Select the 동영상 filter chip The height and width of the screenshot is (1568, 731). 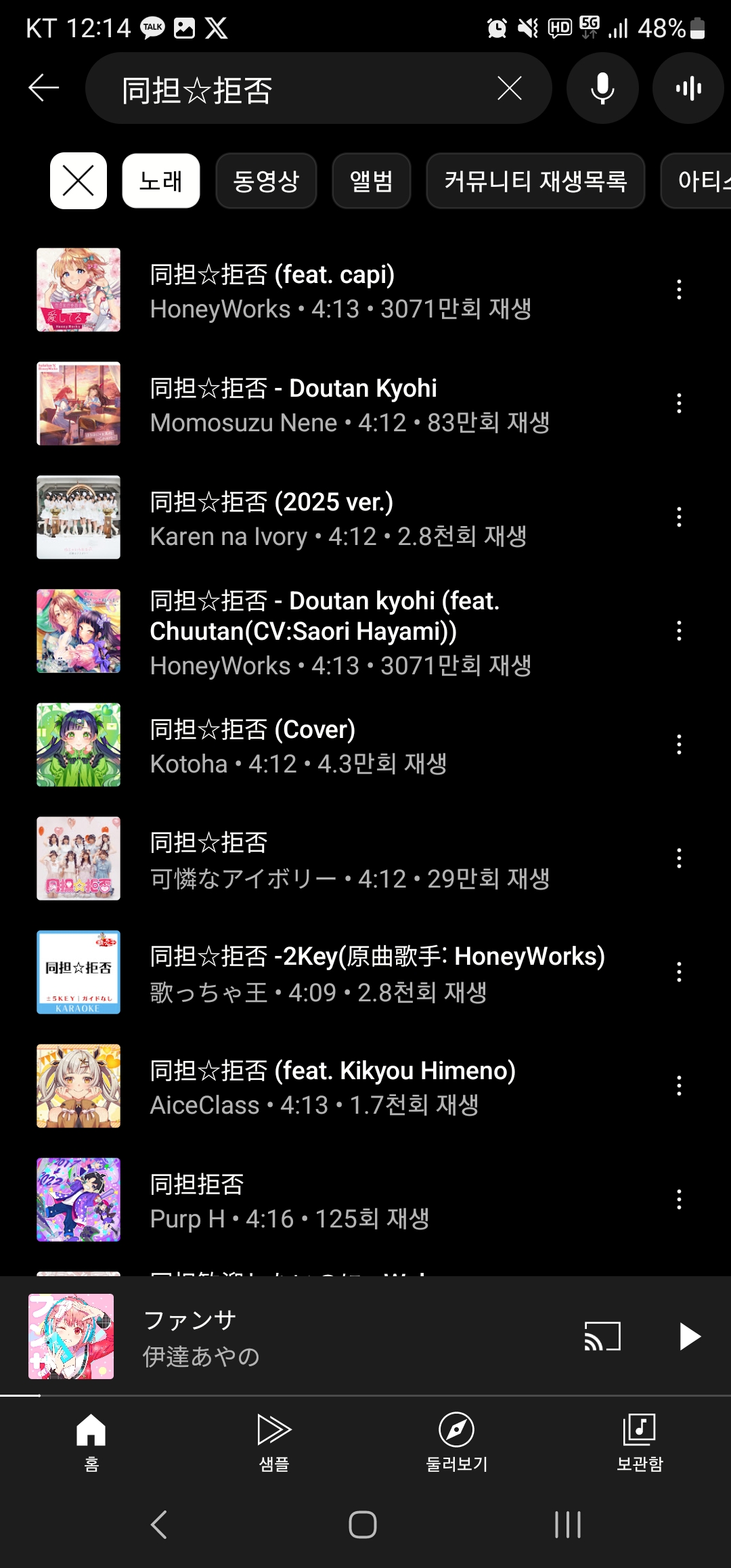point(266,181)
